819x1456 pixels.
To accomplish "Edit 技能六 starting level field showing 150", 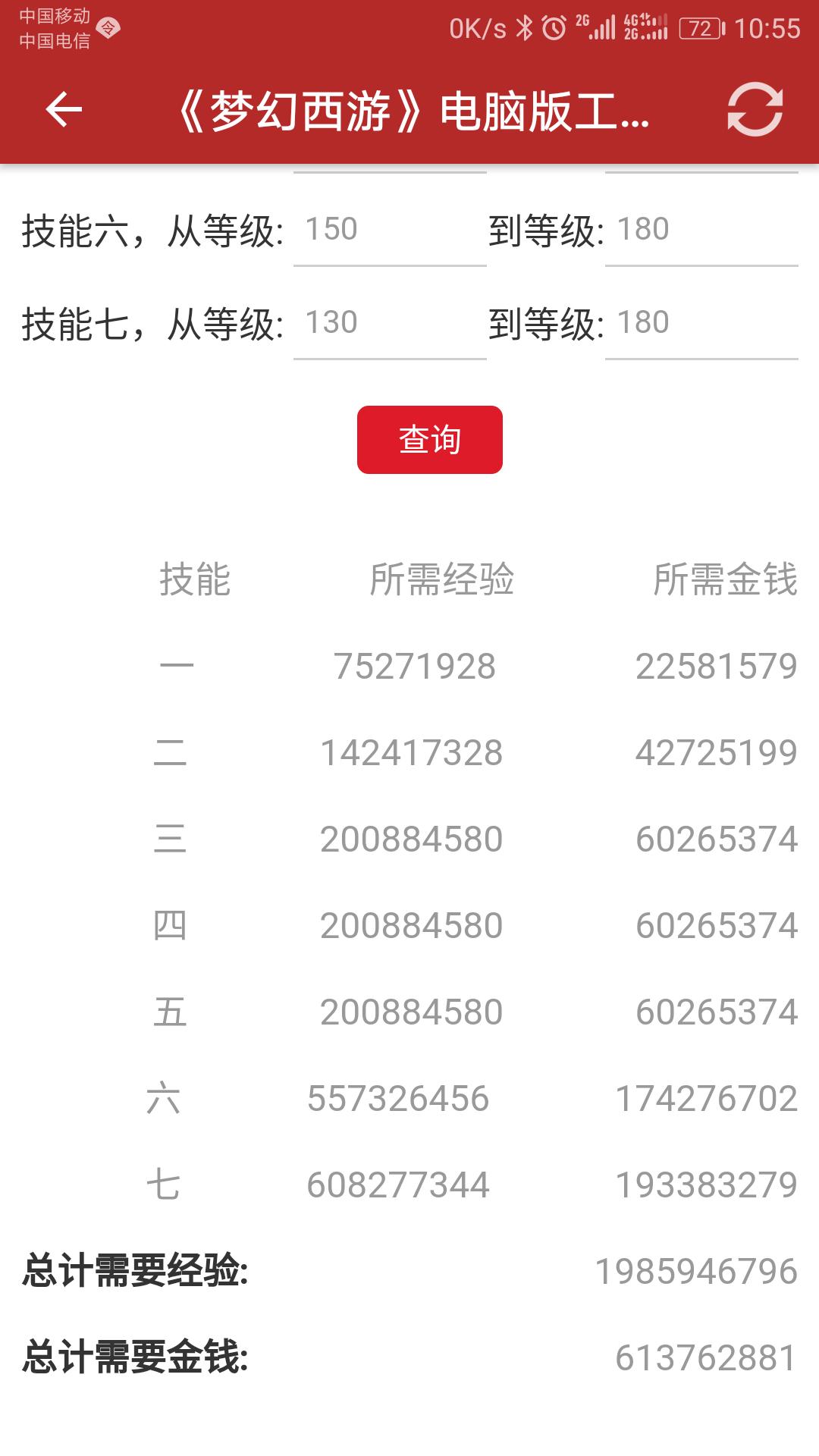I will [x=390, y=229].
